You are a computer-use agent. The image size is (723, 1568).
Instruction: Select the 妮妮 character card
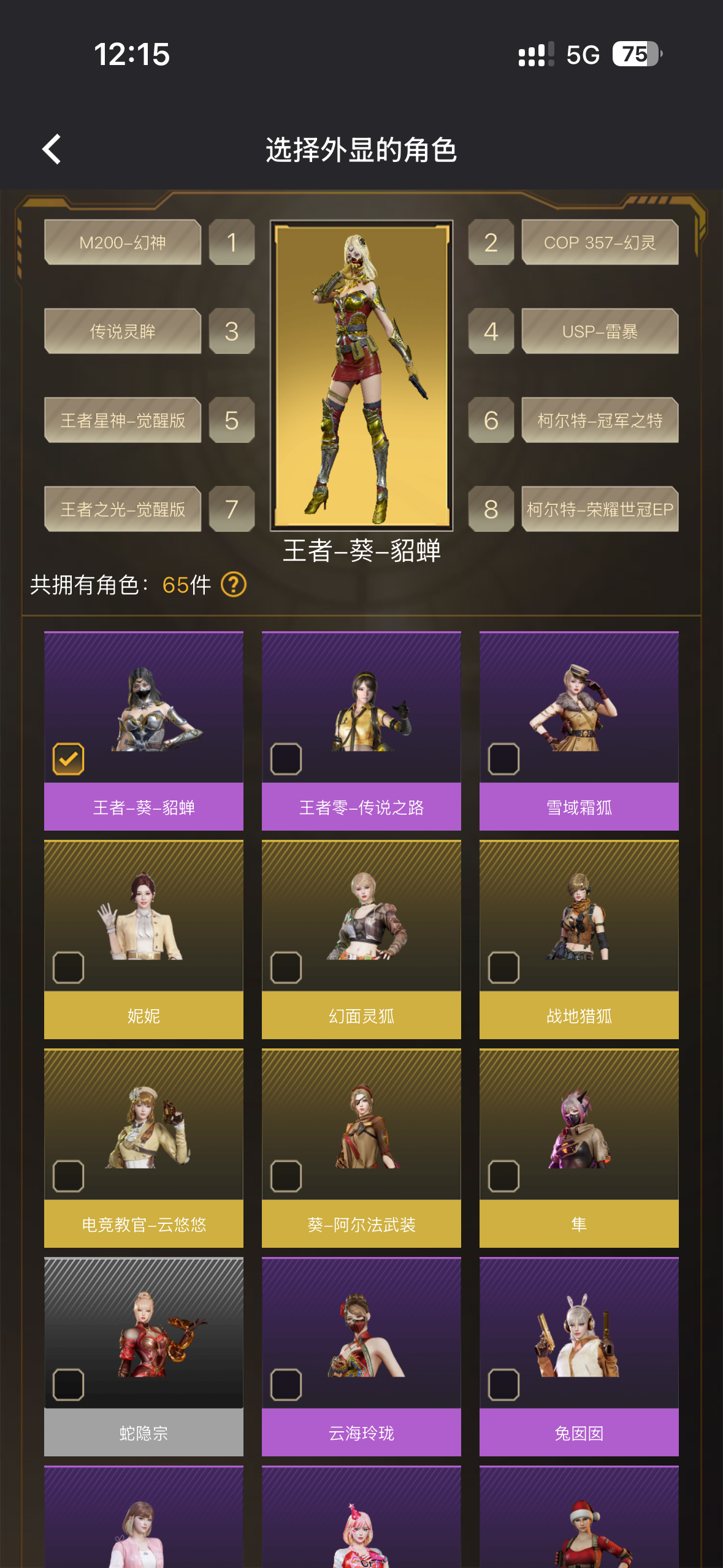pyautogui.click(x=143, y=939)
